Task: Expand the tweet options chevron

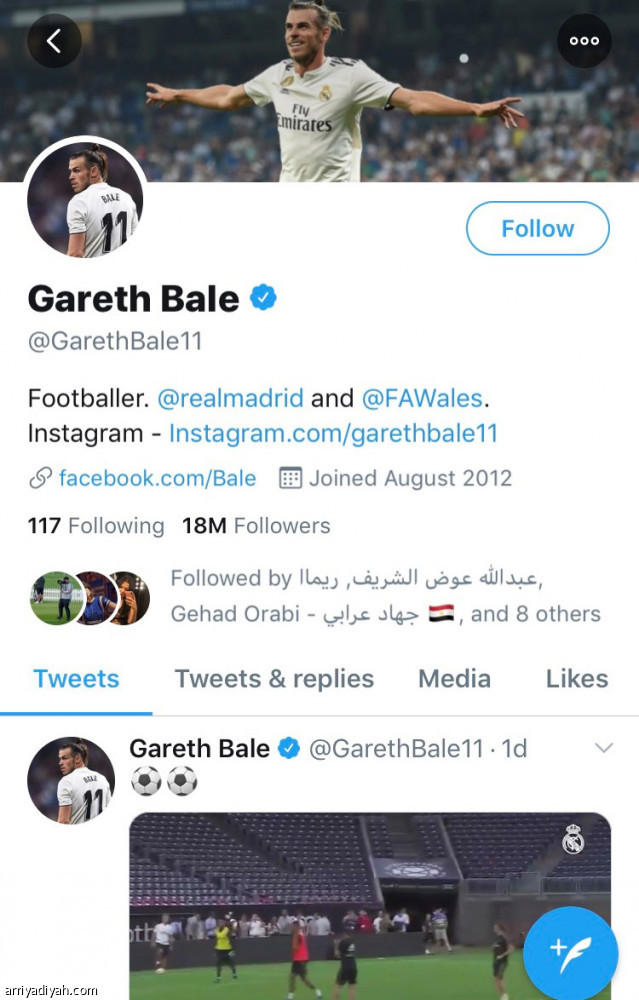Action: 603,748
